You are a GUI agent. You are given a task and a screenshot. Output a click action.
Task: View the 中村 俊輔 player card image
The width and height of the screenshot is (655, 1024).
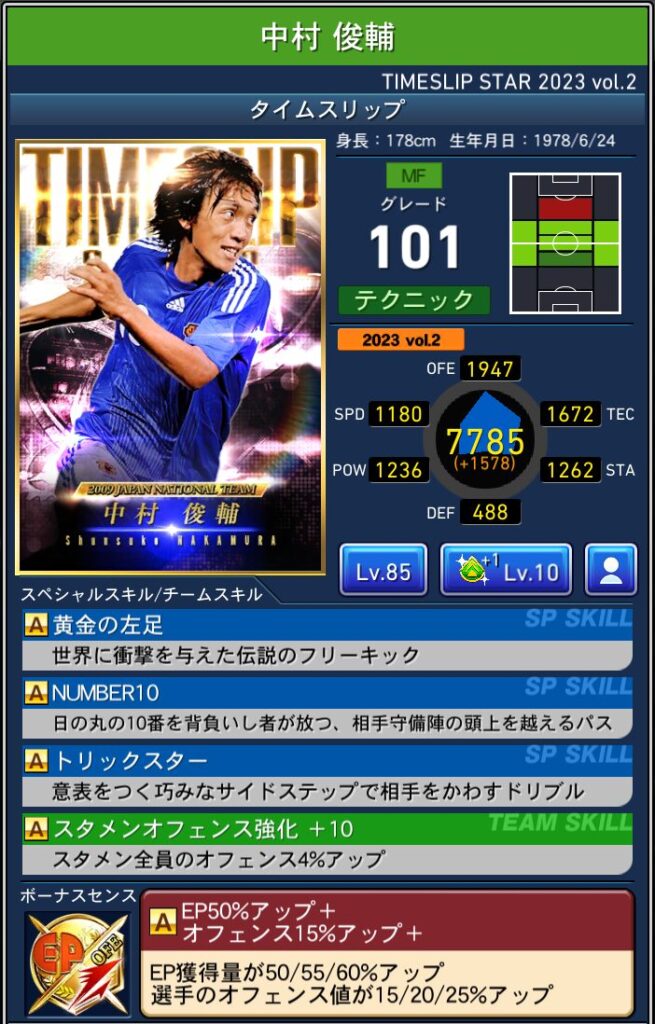pos(170,357)
